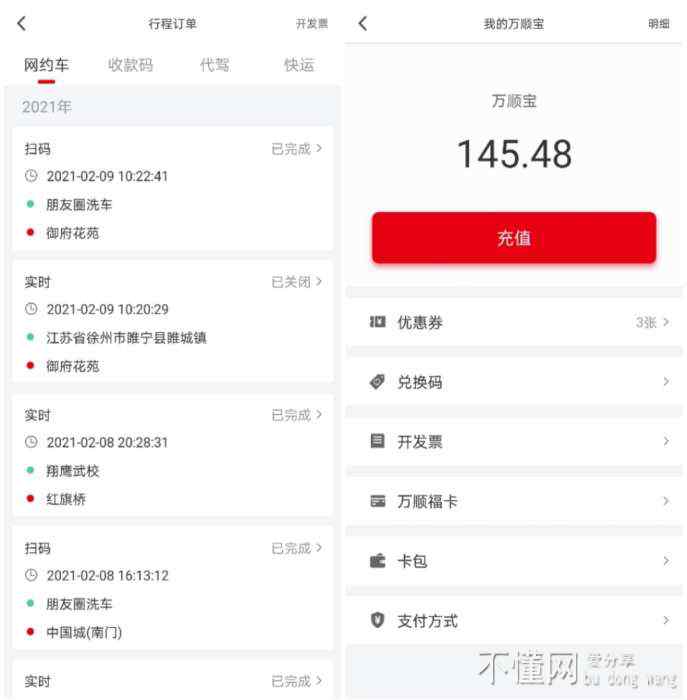The width and height of the screenshot is (687, 700).
Task: Open the 开发票 row in 万顺宝
Action: [x=514, y=441]
